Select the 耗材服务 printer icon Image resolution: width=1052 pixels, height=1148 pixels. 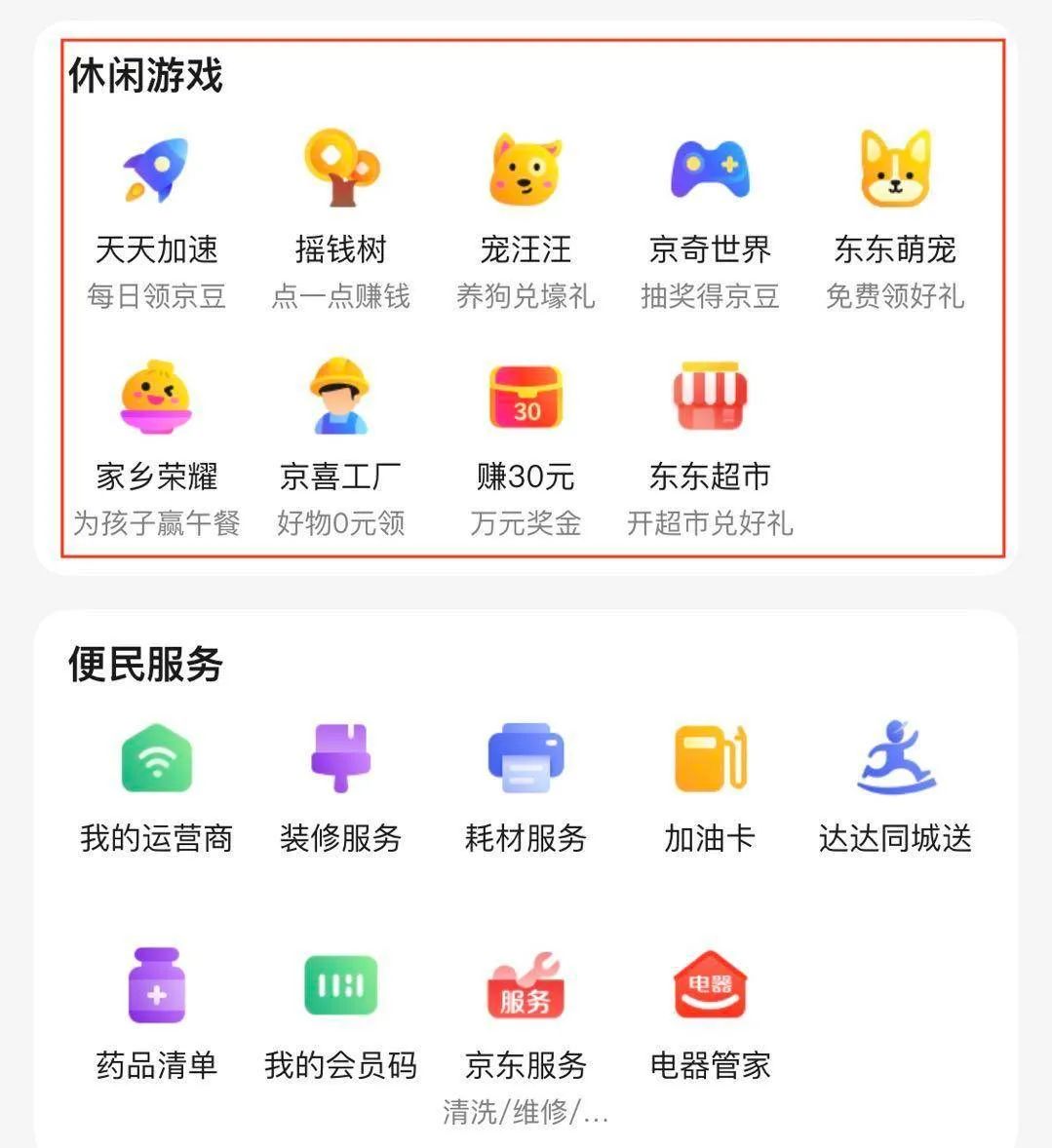pos(526,759)
